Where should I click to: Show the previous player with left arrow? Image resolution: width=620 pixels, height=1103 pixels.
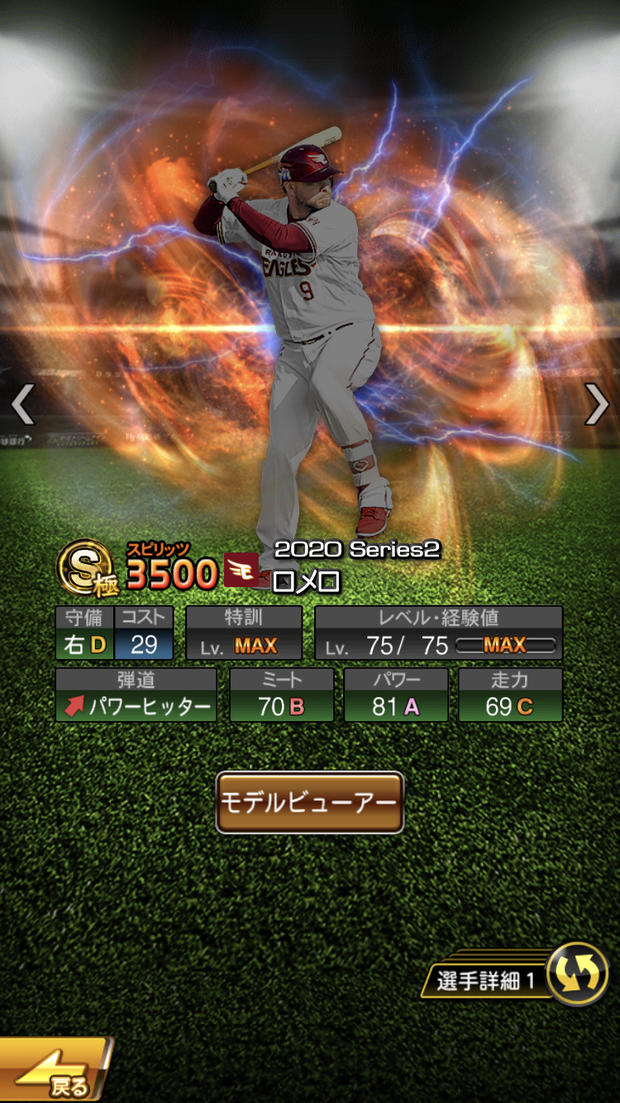click(23, 404)
